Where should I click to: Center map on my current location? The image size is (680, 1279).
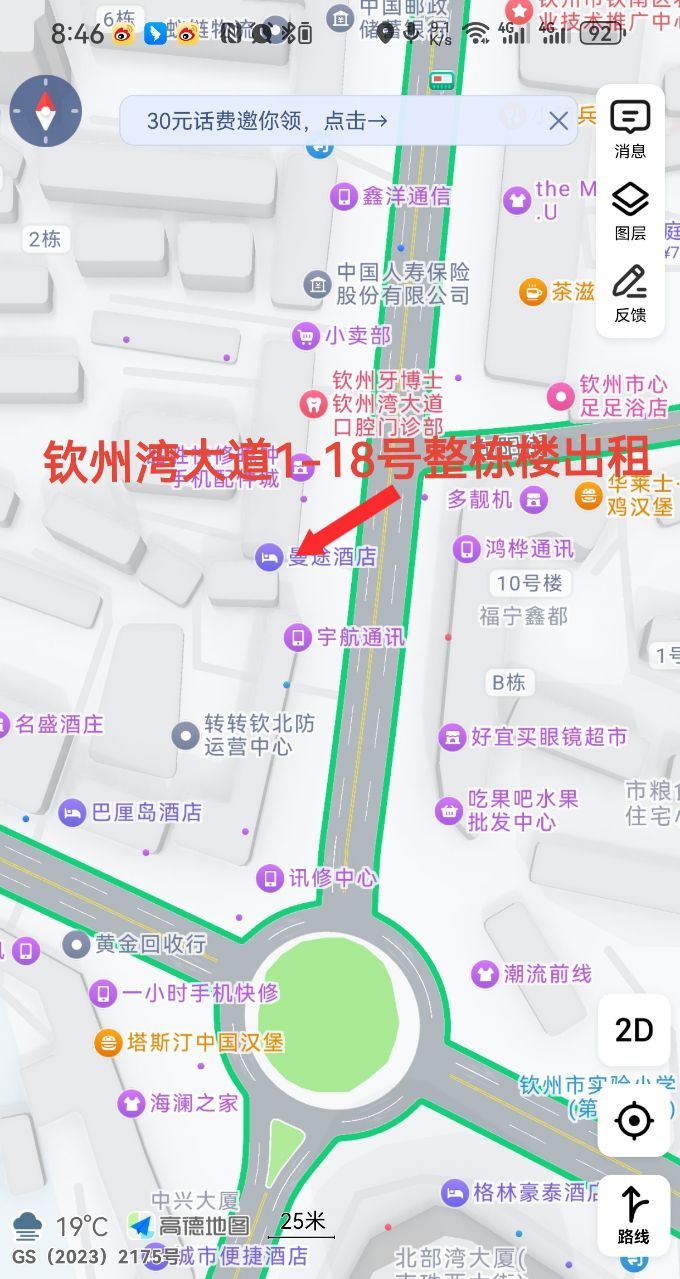(x=634, y=1120)
